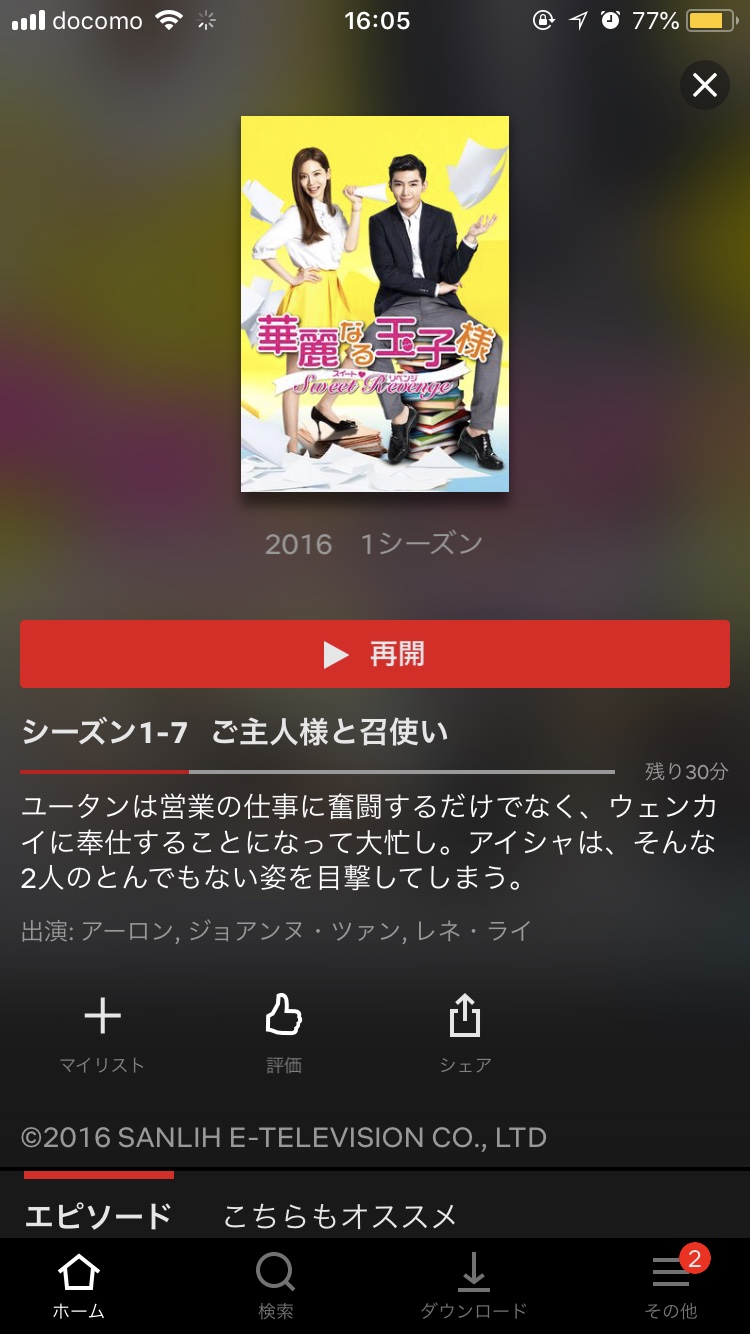This screenshot has height=1334, width=750.
Task: Close the show details with the X button
Action: click(x=705, y=86)
